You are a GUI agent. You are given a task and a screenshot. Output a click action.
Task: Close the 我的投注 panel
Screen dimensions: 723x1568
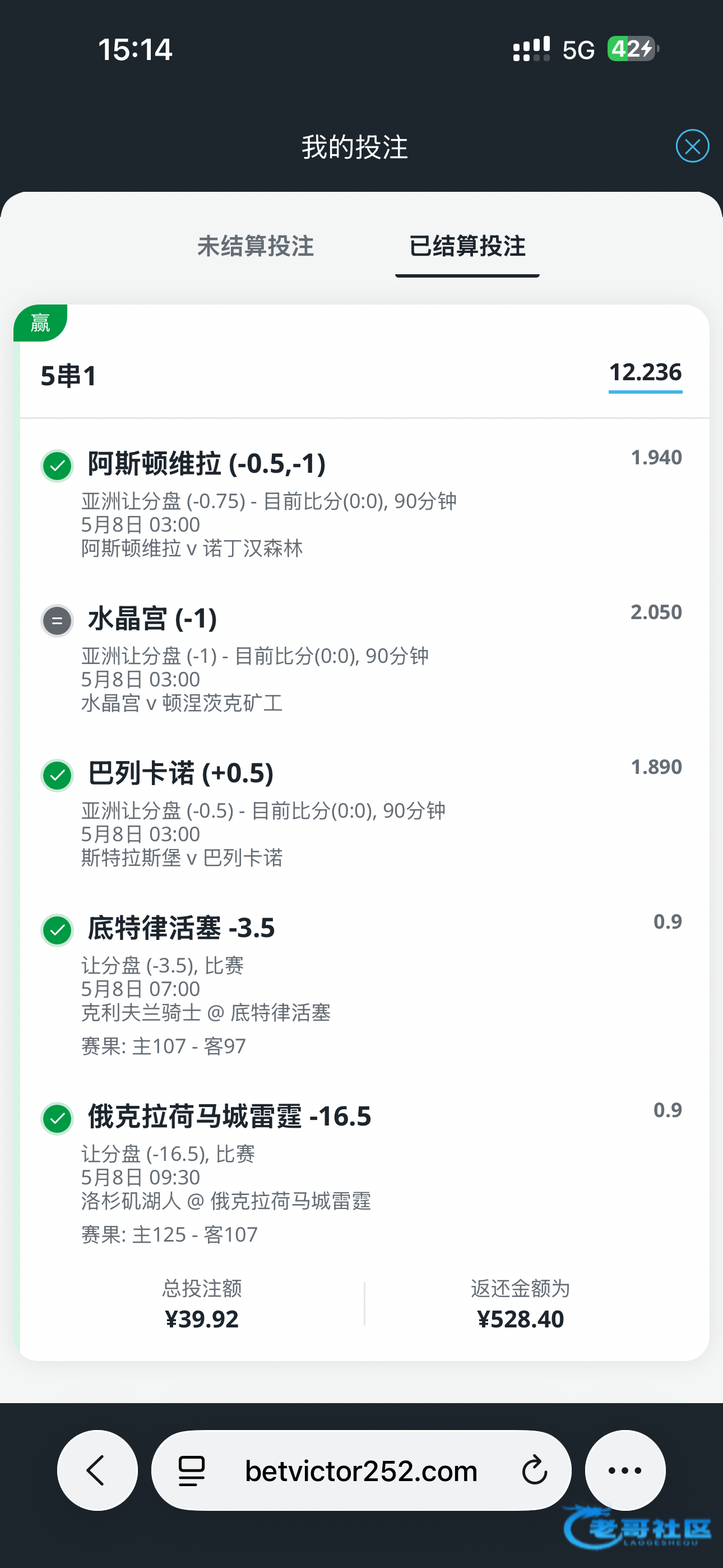click(x=692, y=146)
